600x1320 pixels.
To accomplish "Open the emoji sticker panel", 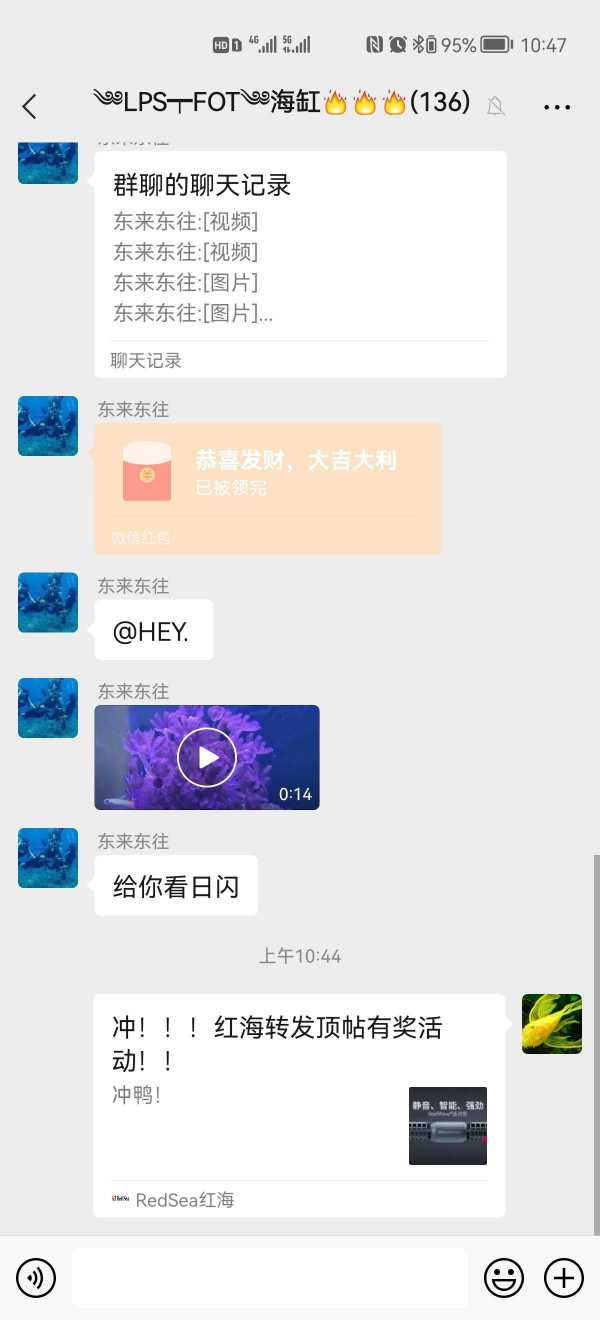I will tap(504, 1278).
